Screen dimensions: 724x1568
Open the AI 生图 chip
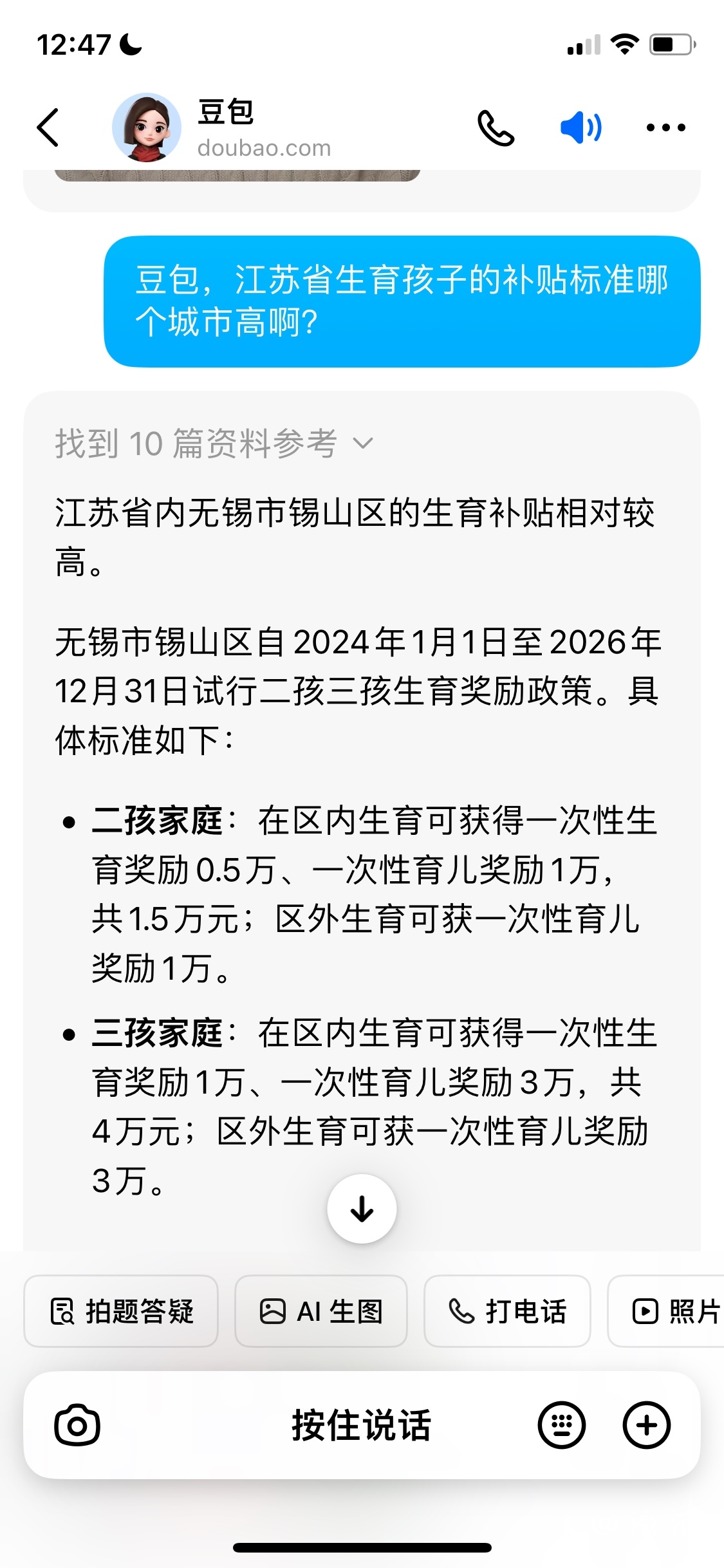(320, 1311)
